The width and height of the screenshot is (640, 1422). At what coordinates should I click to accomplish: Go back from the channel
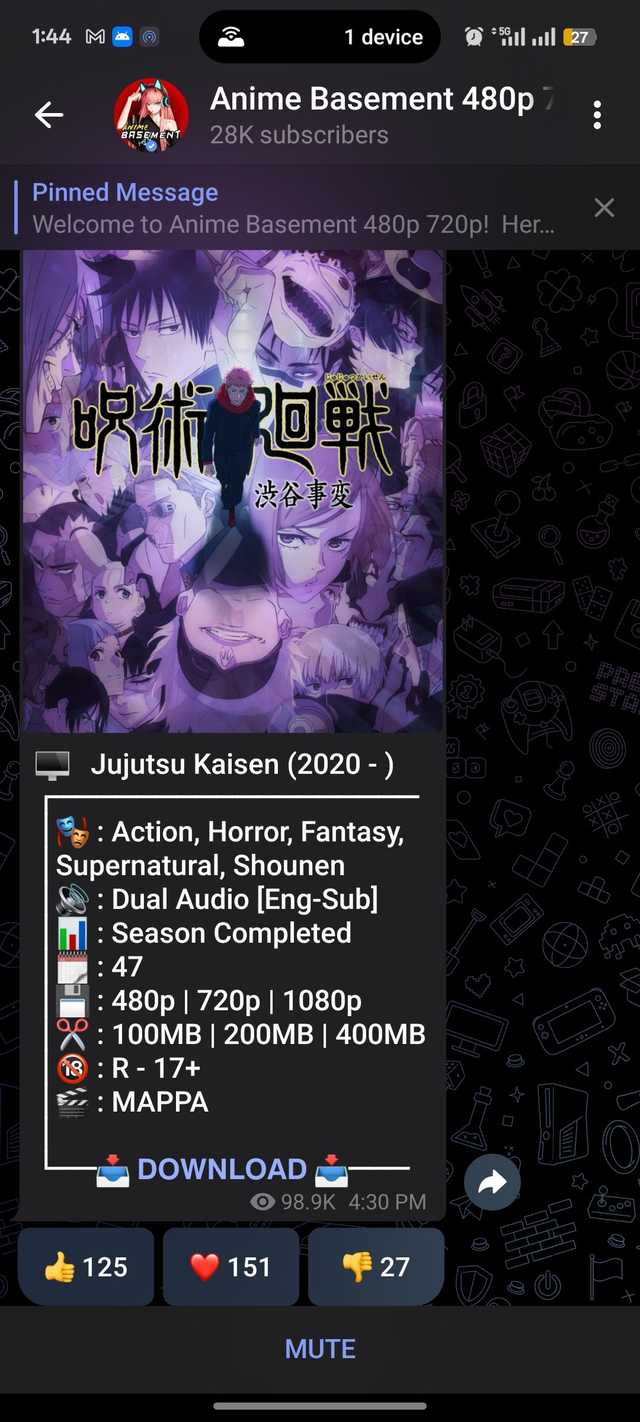click(49, 115)
